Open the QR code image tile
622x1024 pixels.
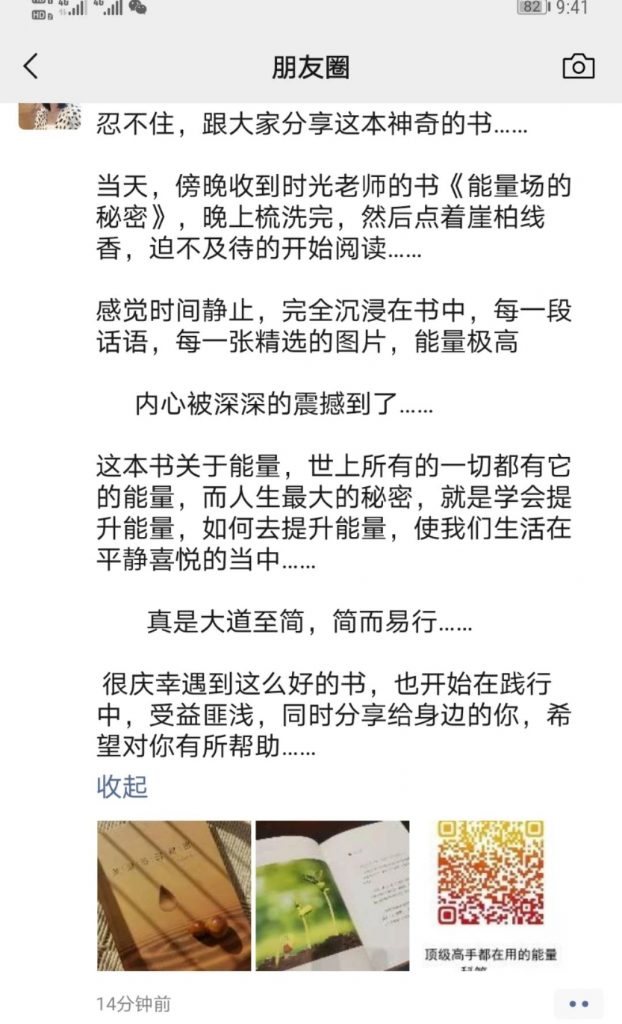(x=491, y=895)
